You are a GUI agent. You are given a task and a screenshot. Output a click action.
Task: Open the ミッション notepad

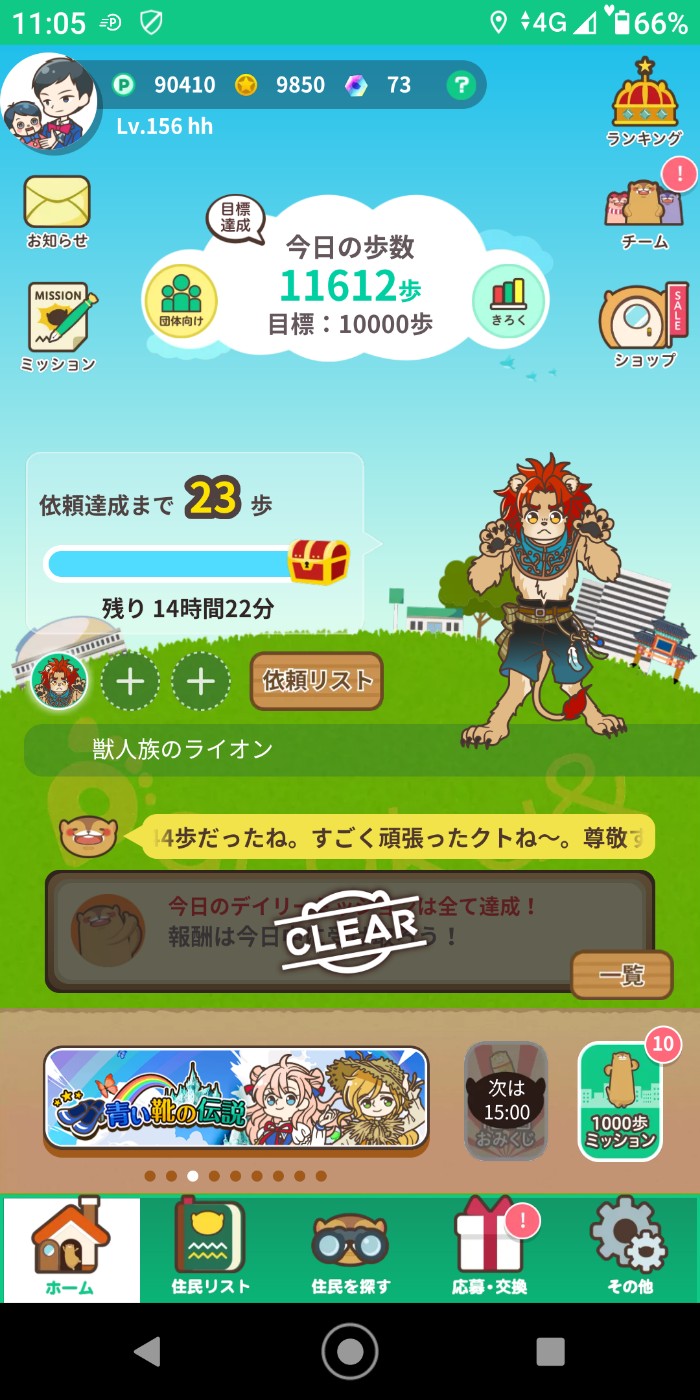coord(58,327)
